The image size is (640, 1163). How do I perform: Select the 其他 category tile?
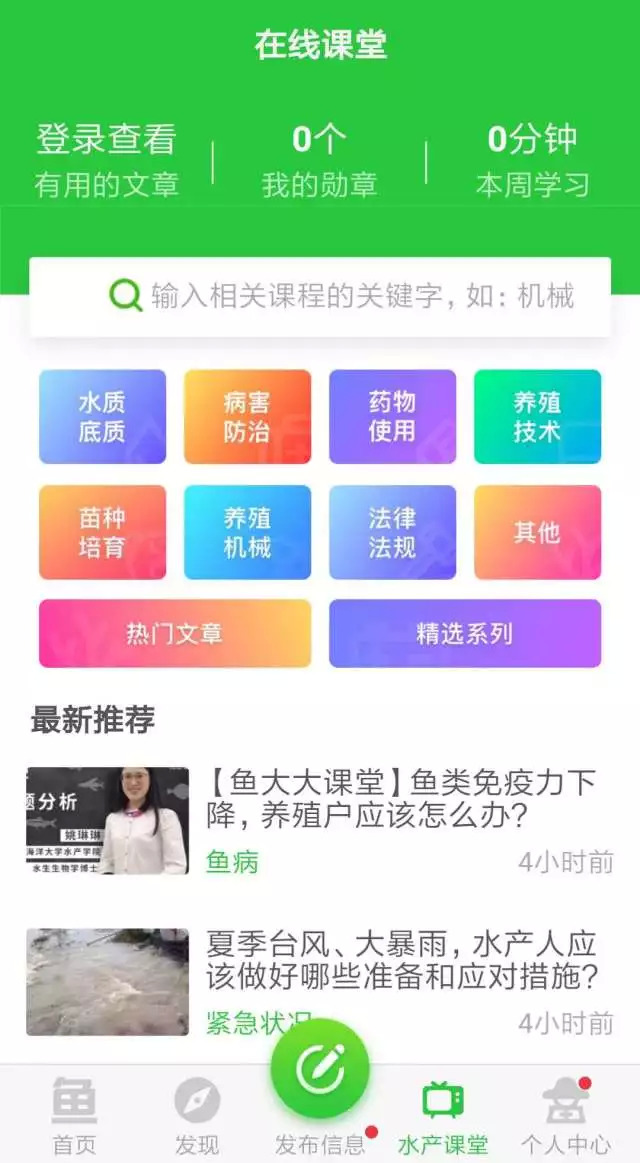click(537, 532)
